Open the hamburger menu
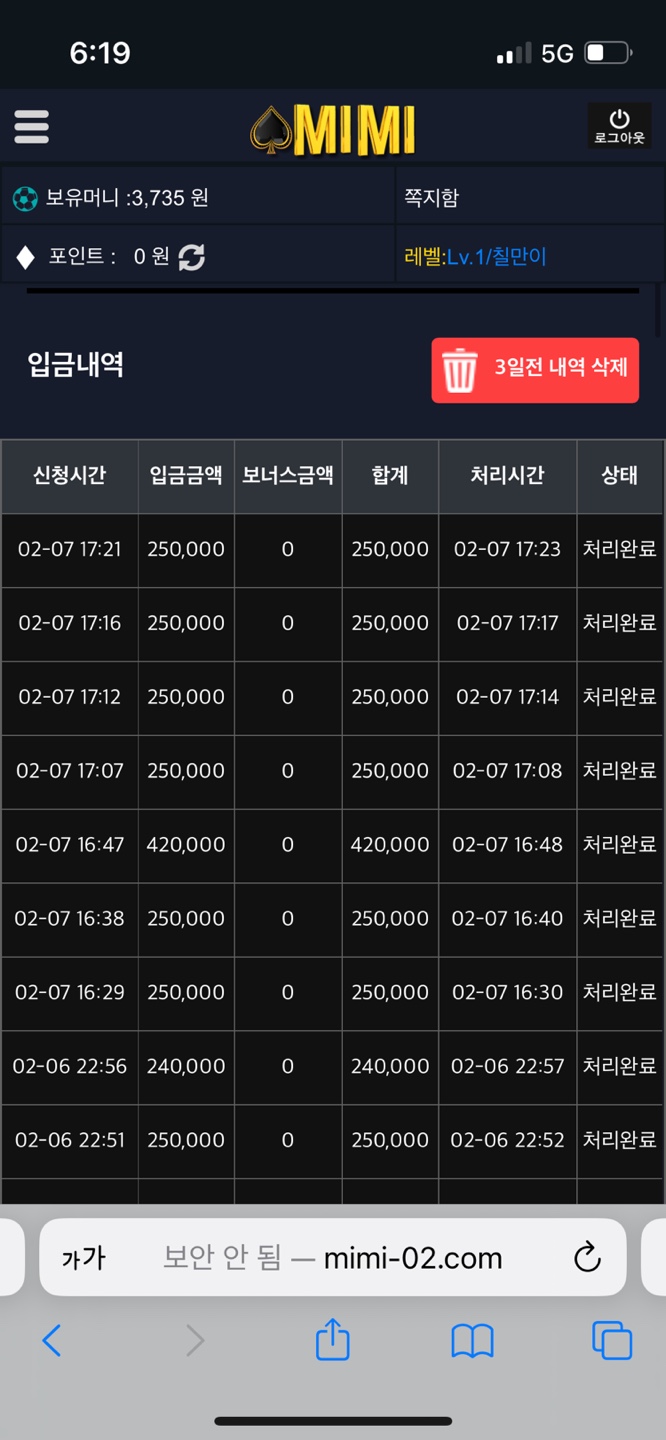This screenshot has width=666, height=1440. coord(31,127)
